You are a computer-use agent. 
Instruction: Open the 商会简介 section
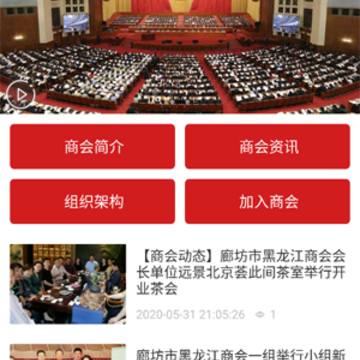(92, 146)
